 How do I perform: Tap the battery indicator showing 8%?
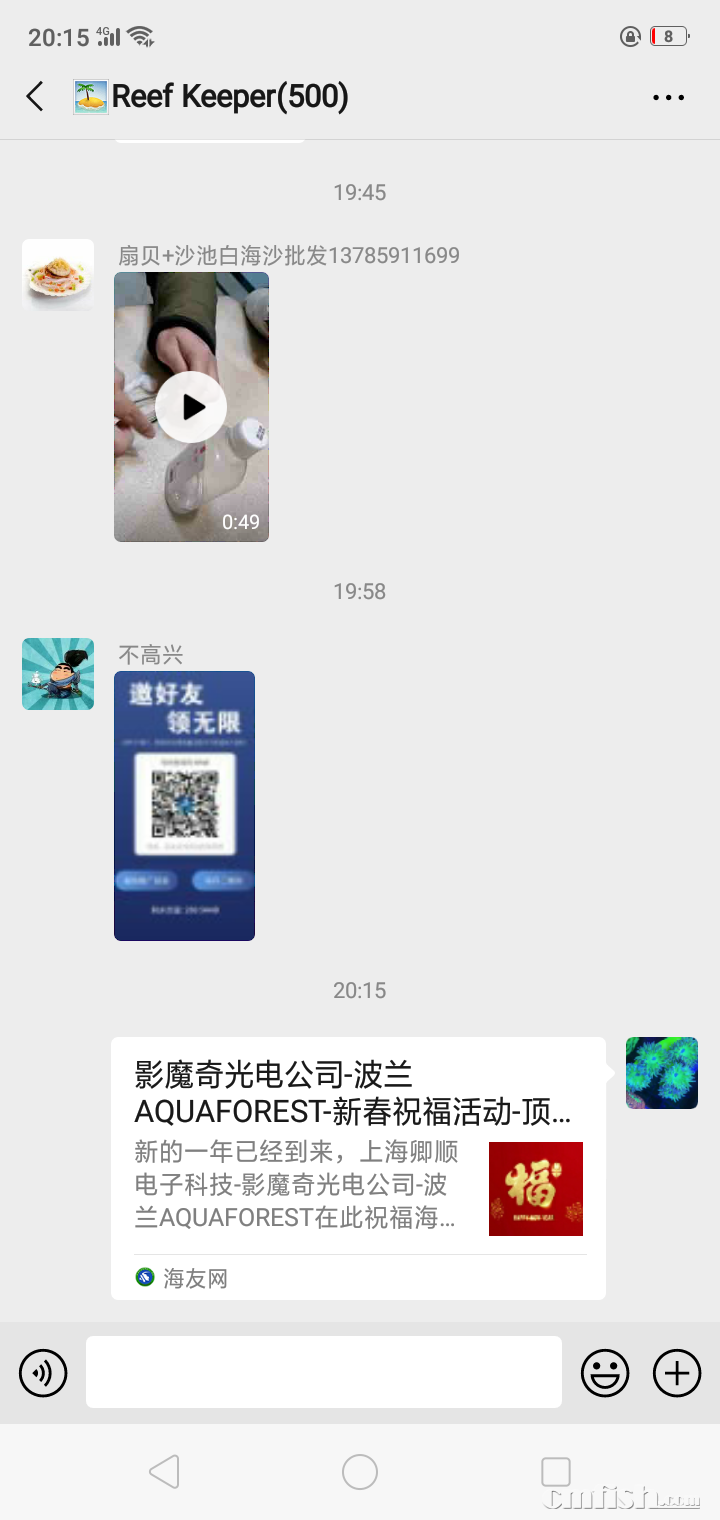coord(668,36)
